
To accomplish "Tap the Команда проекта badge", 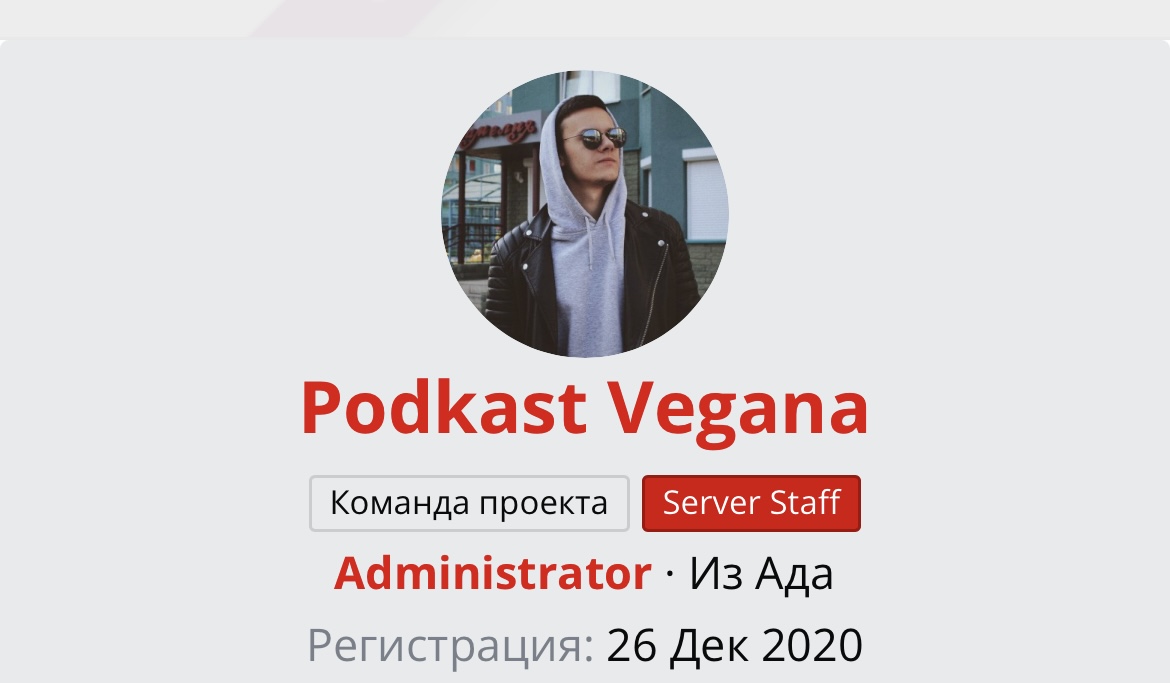I will click(x=469, y=503).
